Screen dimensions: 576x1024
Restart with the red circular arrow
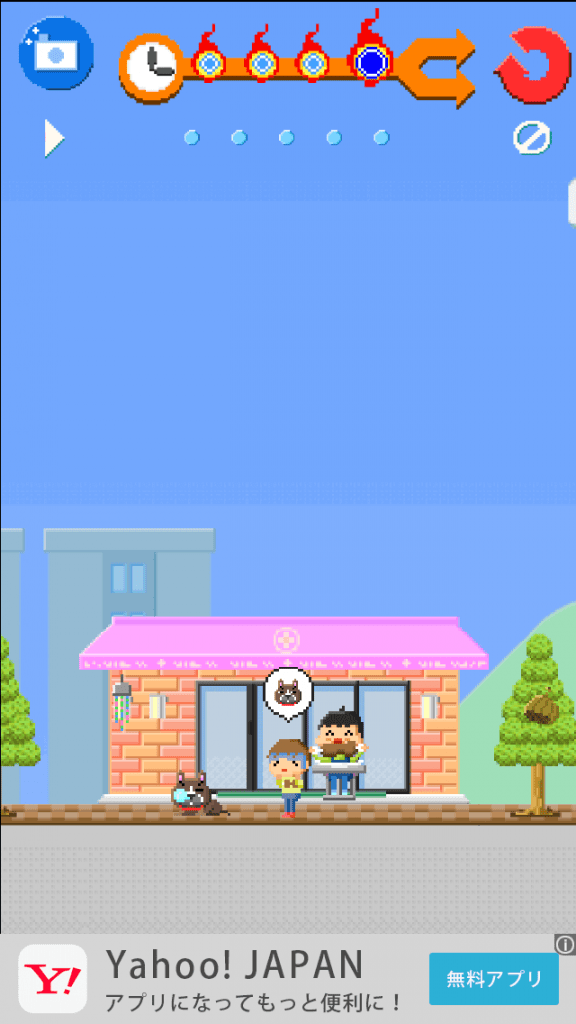point(534,65)
